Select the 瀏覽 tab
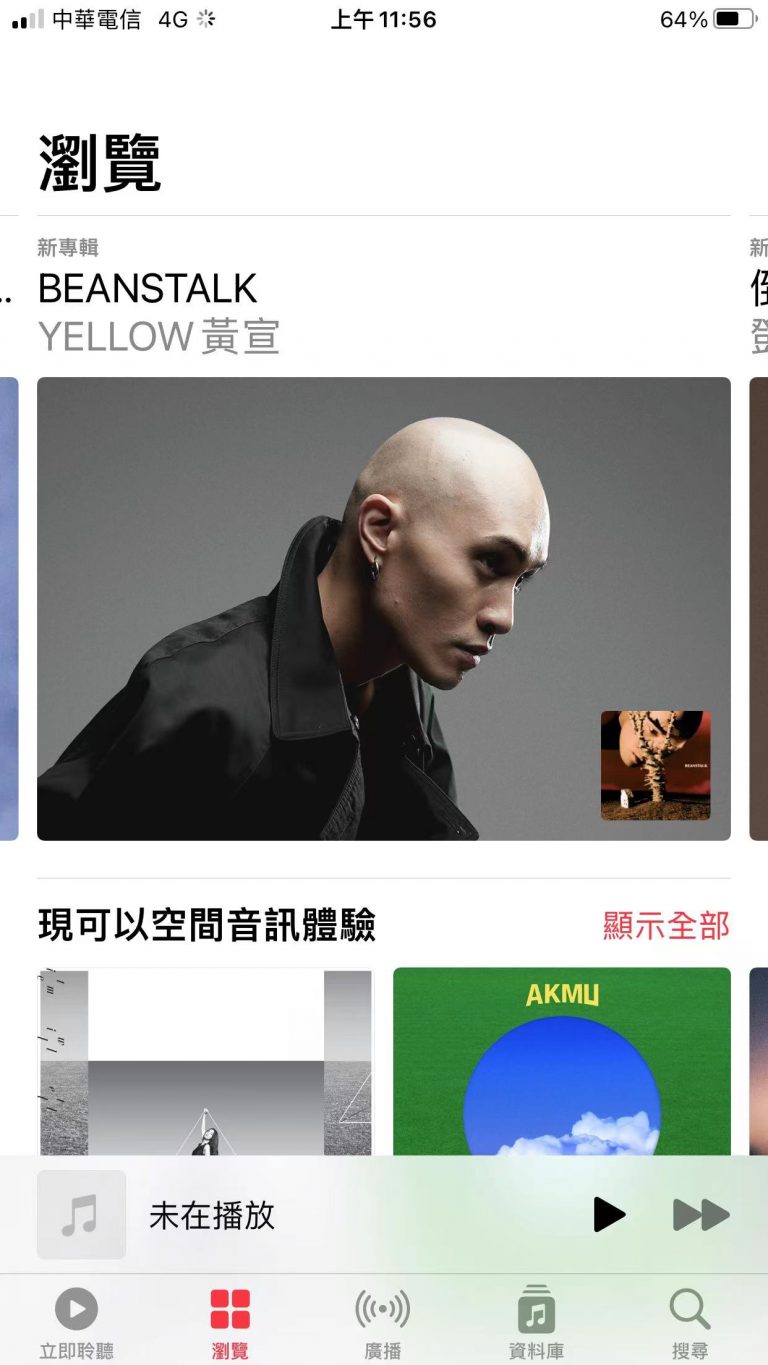The width and height of the screenshot is (768, 1365). coord(230,1322)
